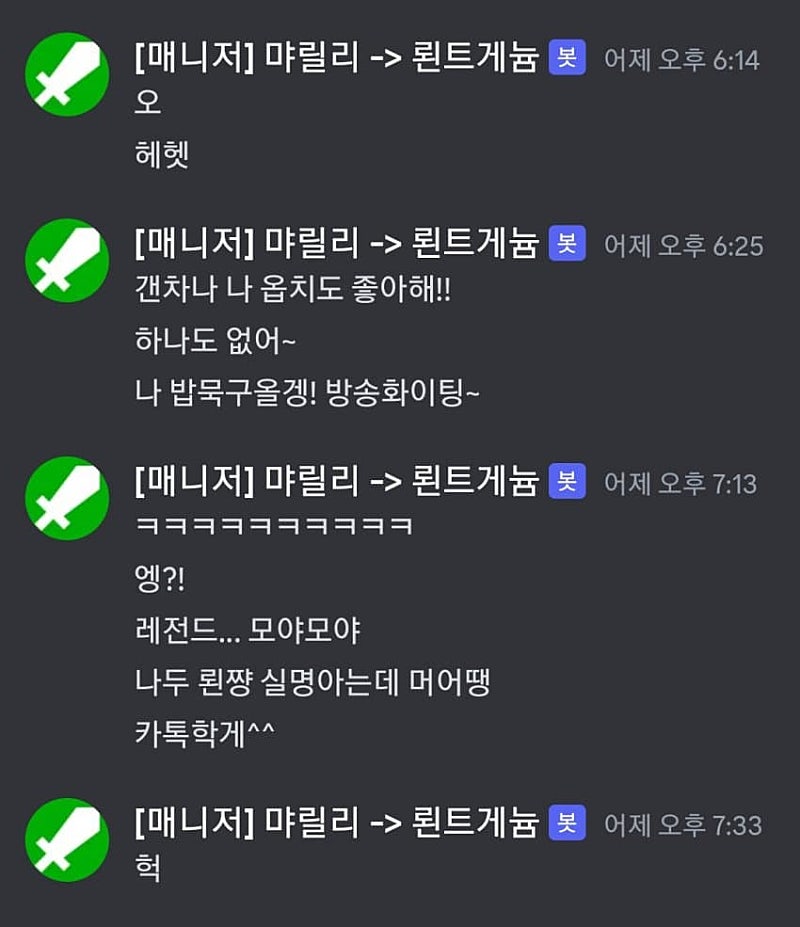Open avatar of the 6:14 message sender
800x927 pixels.
tap(67, 75)
